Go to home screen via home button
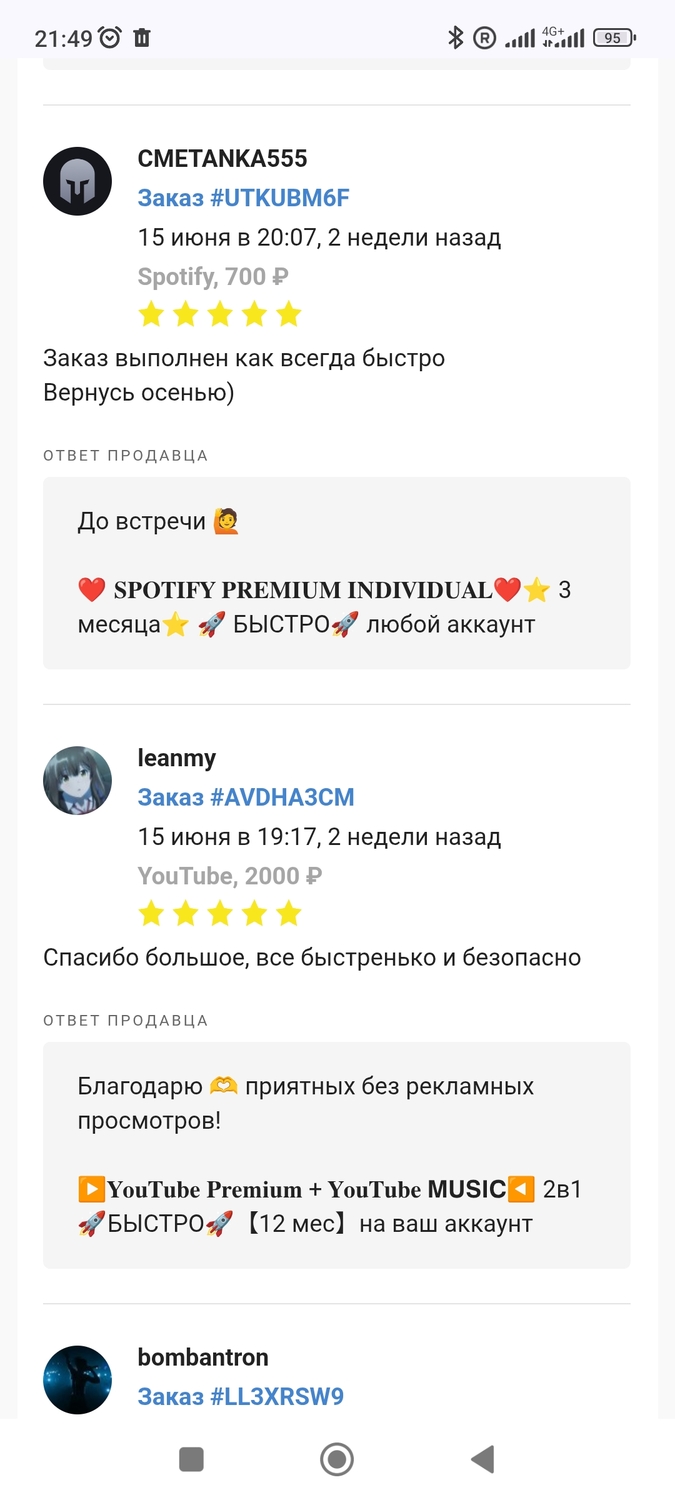The height and width of the screenshot is (1500, 675). (x=337, y=1460)
